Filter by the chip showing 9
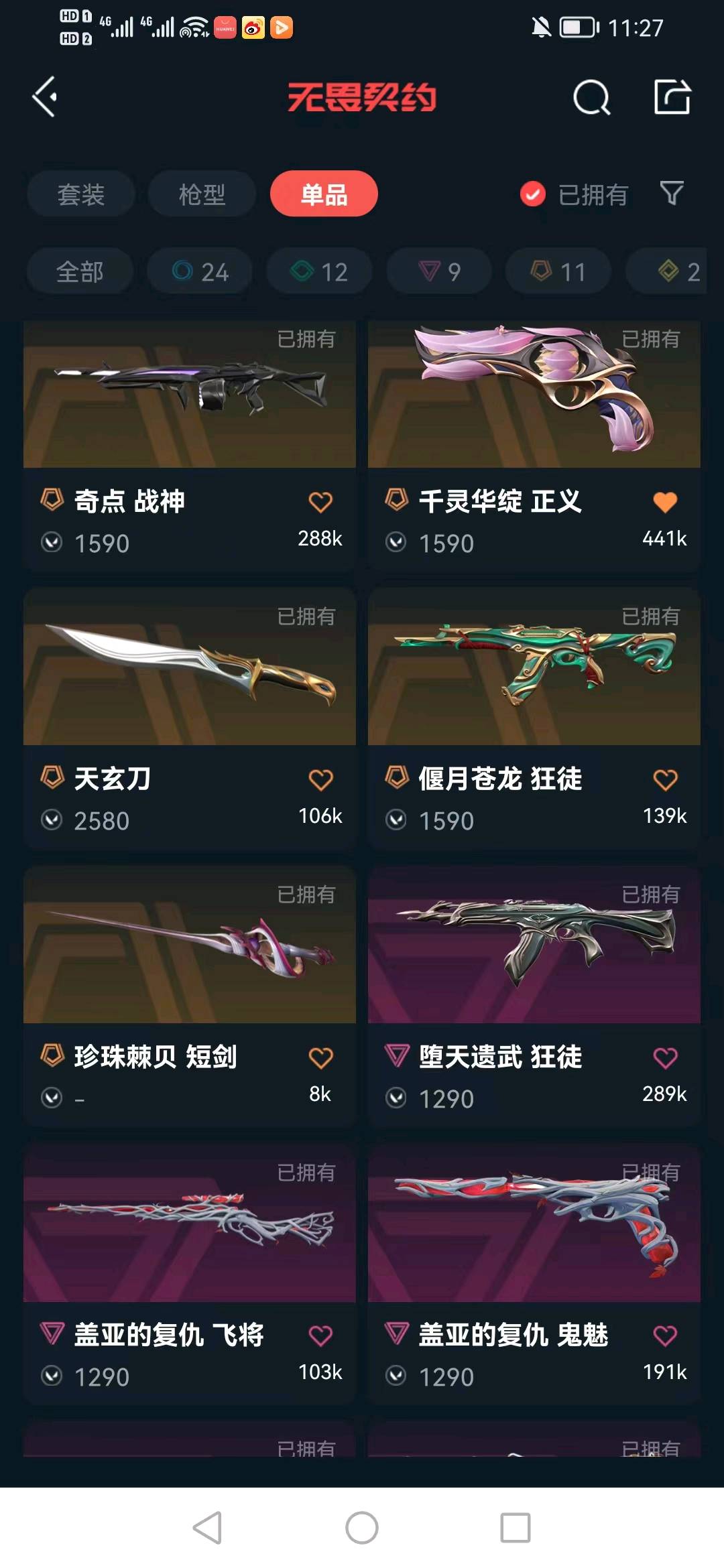Image resolution: width=724 pixels, height=1568 pixels. (439, 271)
